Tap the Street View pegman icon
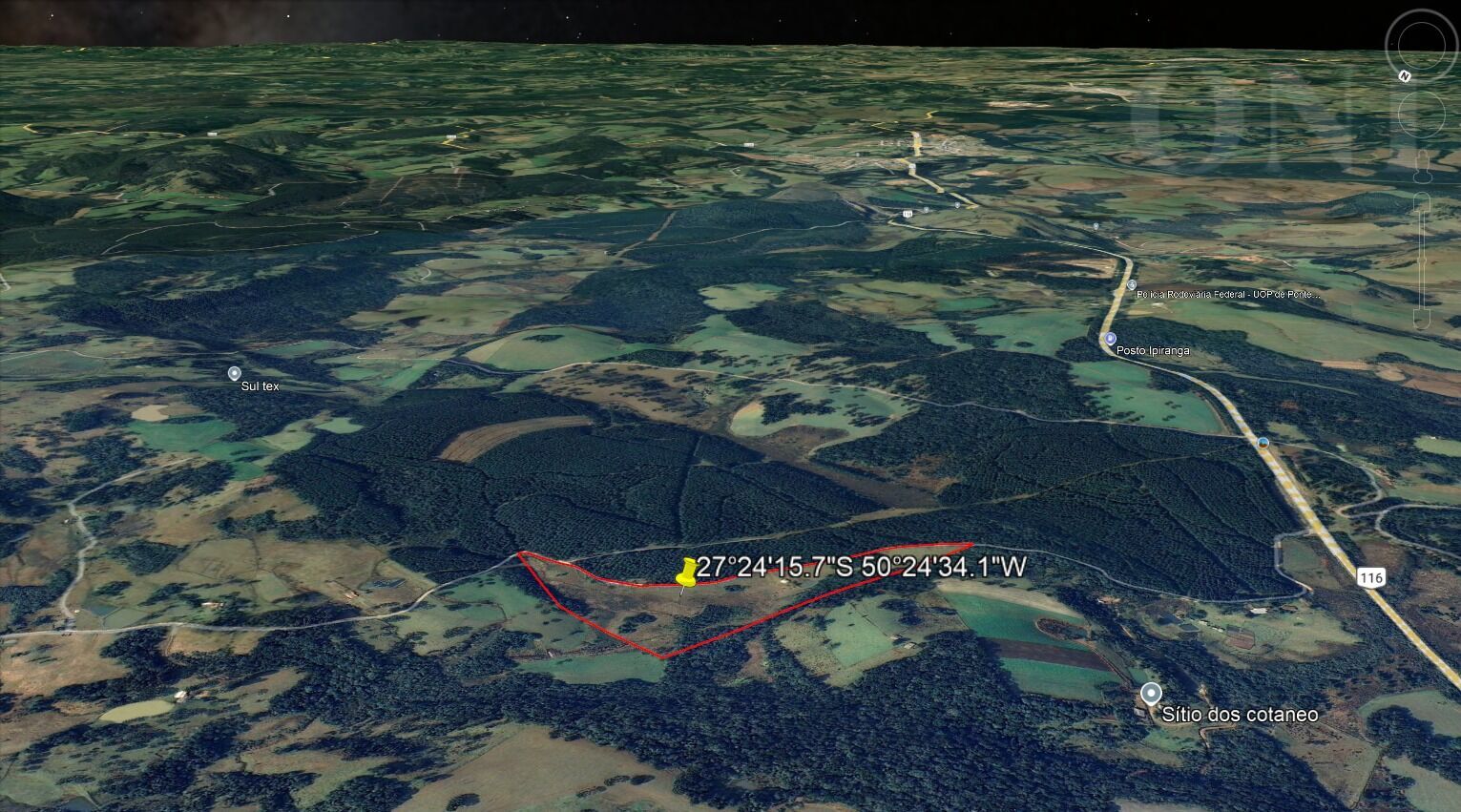The image size is (1461, 812). pos(1422,167)
